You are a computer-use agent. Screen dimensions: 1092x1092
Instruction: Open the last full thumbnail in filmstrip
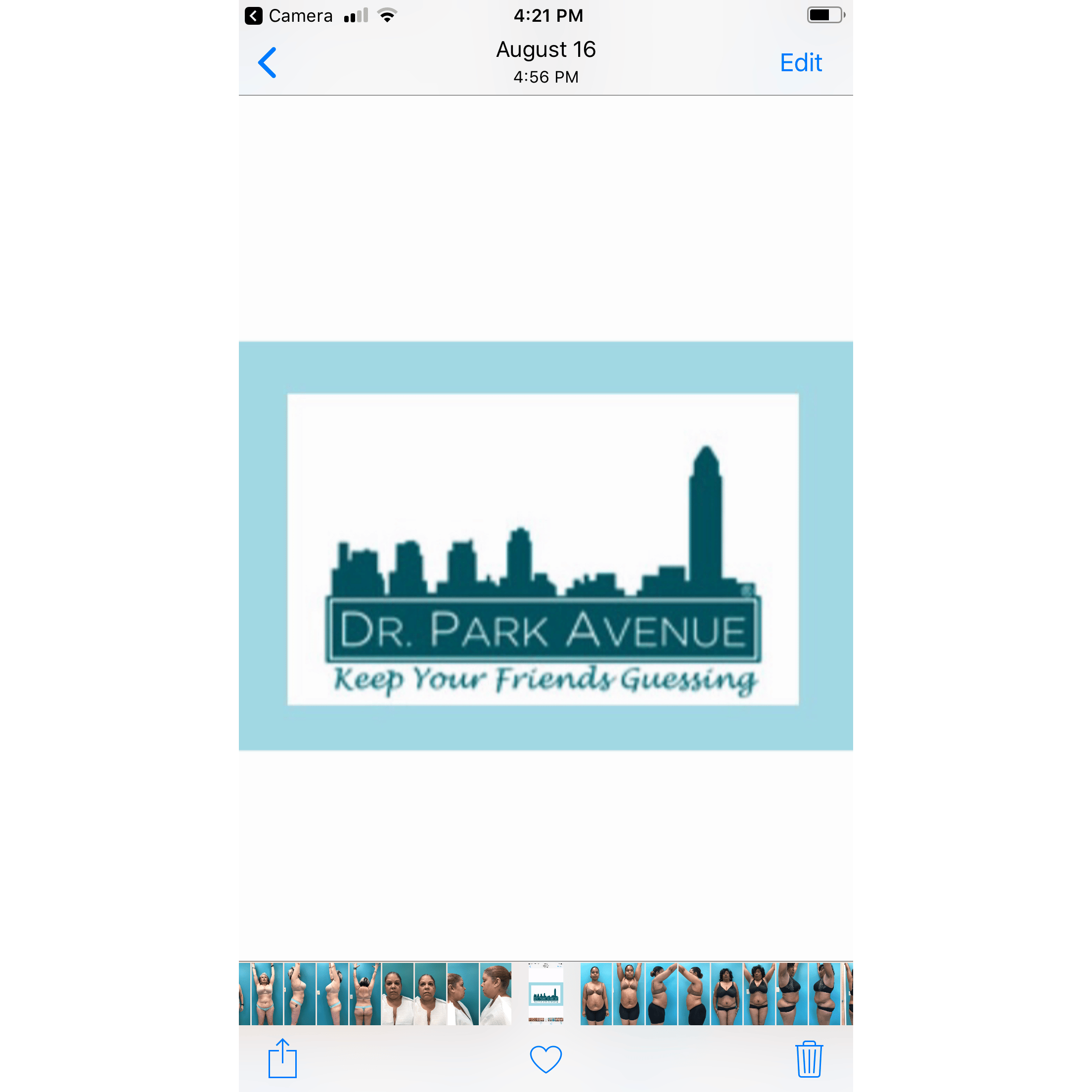click(824, 994)
